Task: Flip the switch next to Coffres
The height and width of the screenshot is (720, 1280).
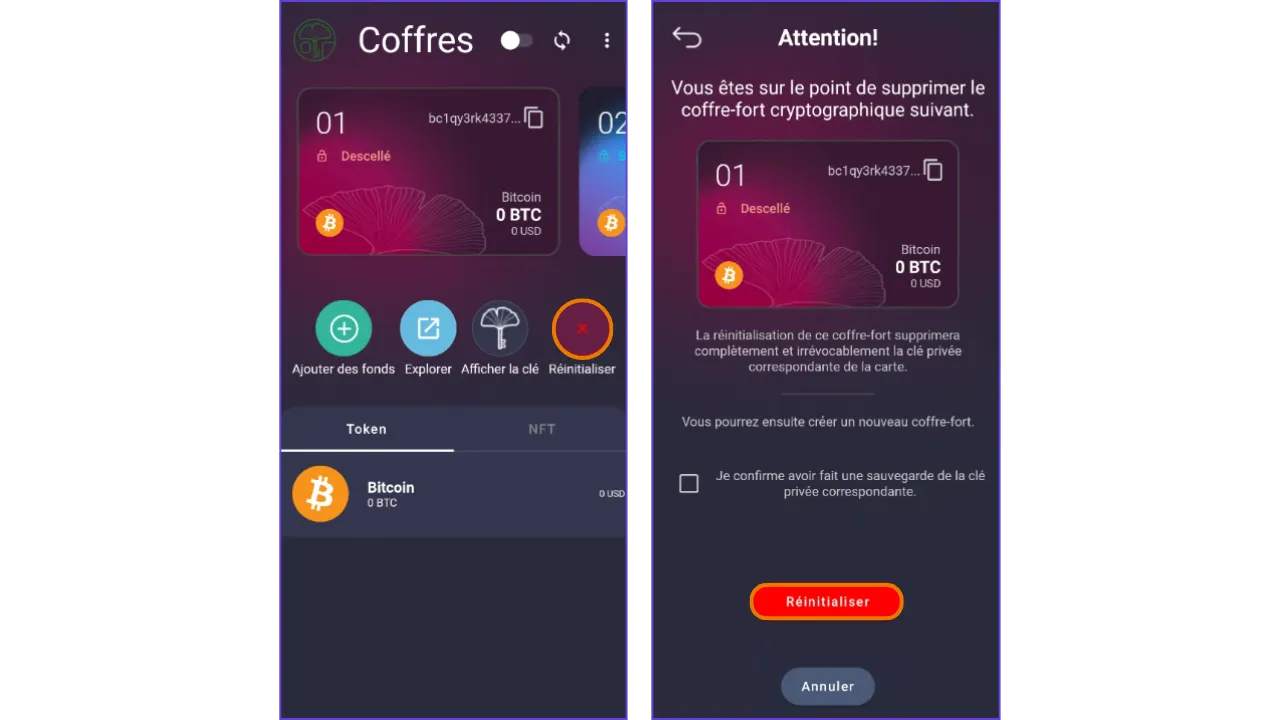Action: point(516,40)
